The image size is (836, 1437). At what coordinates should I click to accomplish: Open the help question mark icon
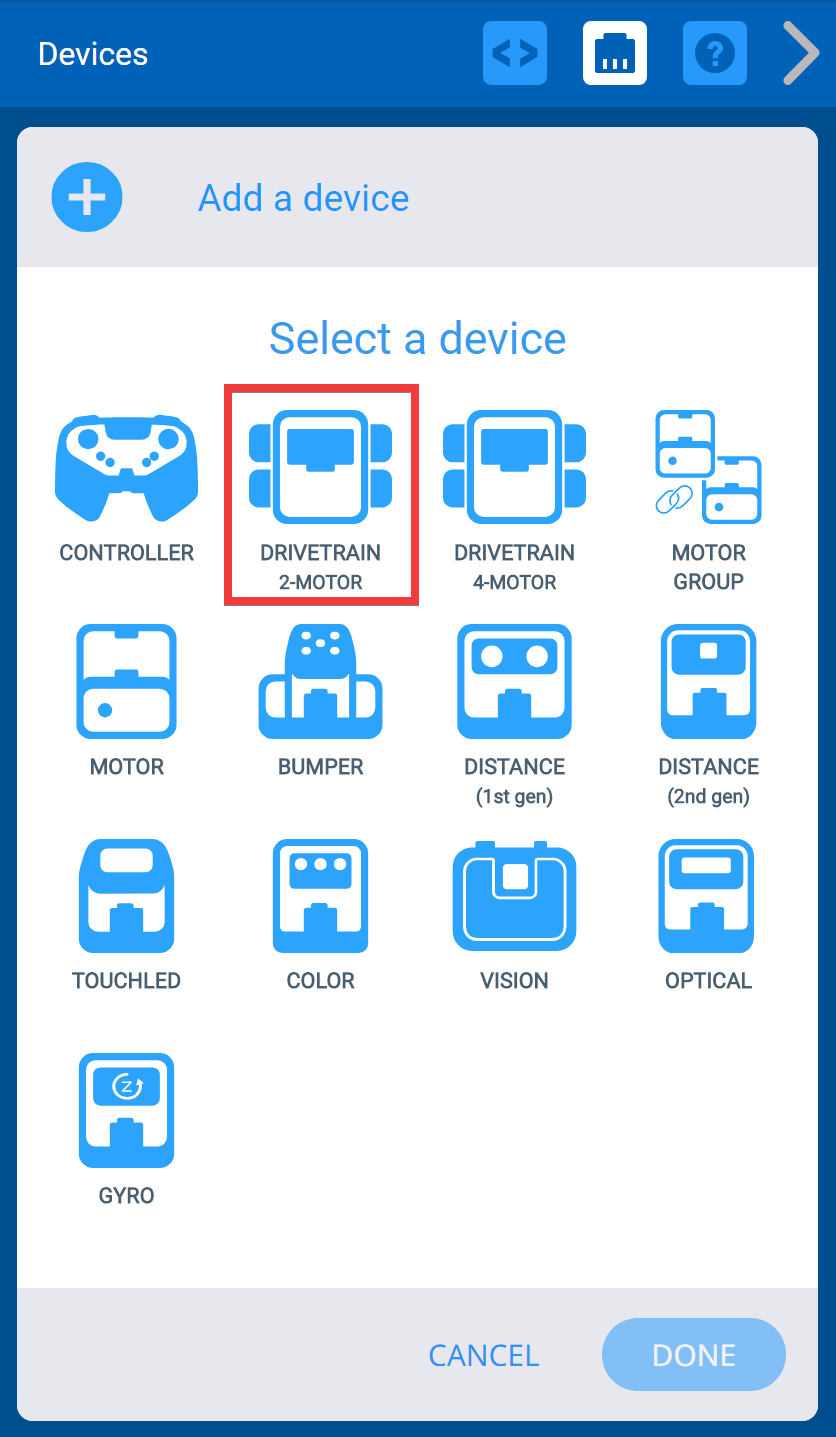click(x=714, y=53)
